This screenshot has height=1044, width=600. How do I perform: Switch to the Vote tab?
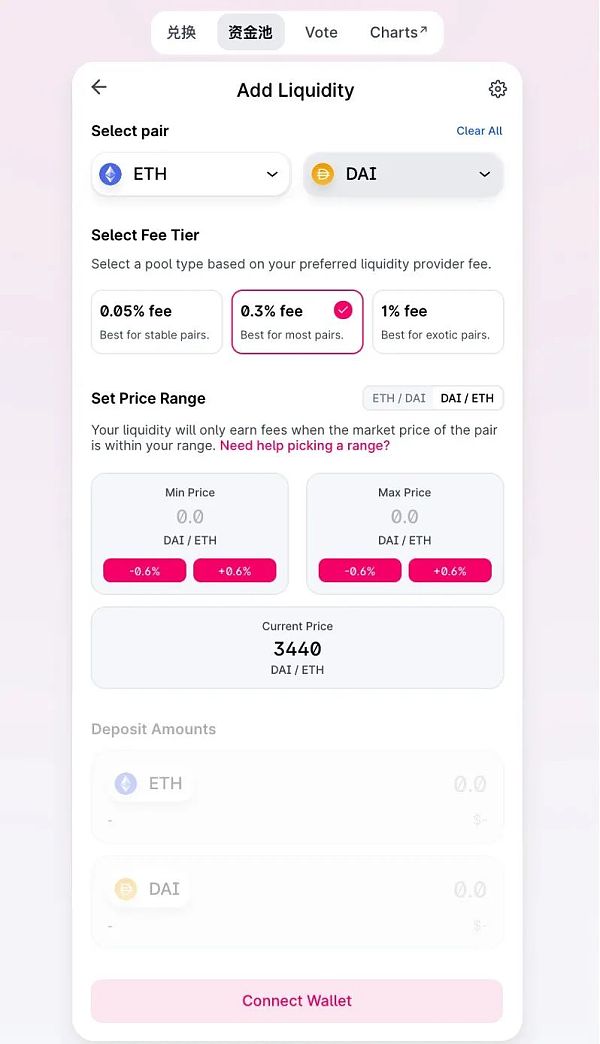(321, 33)
